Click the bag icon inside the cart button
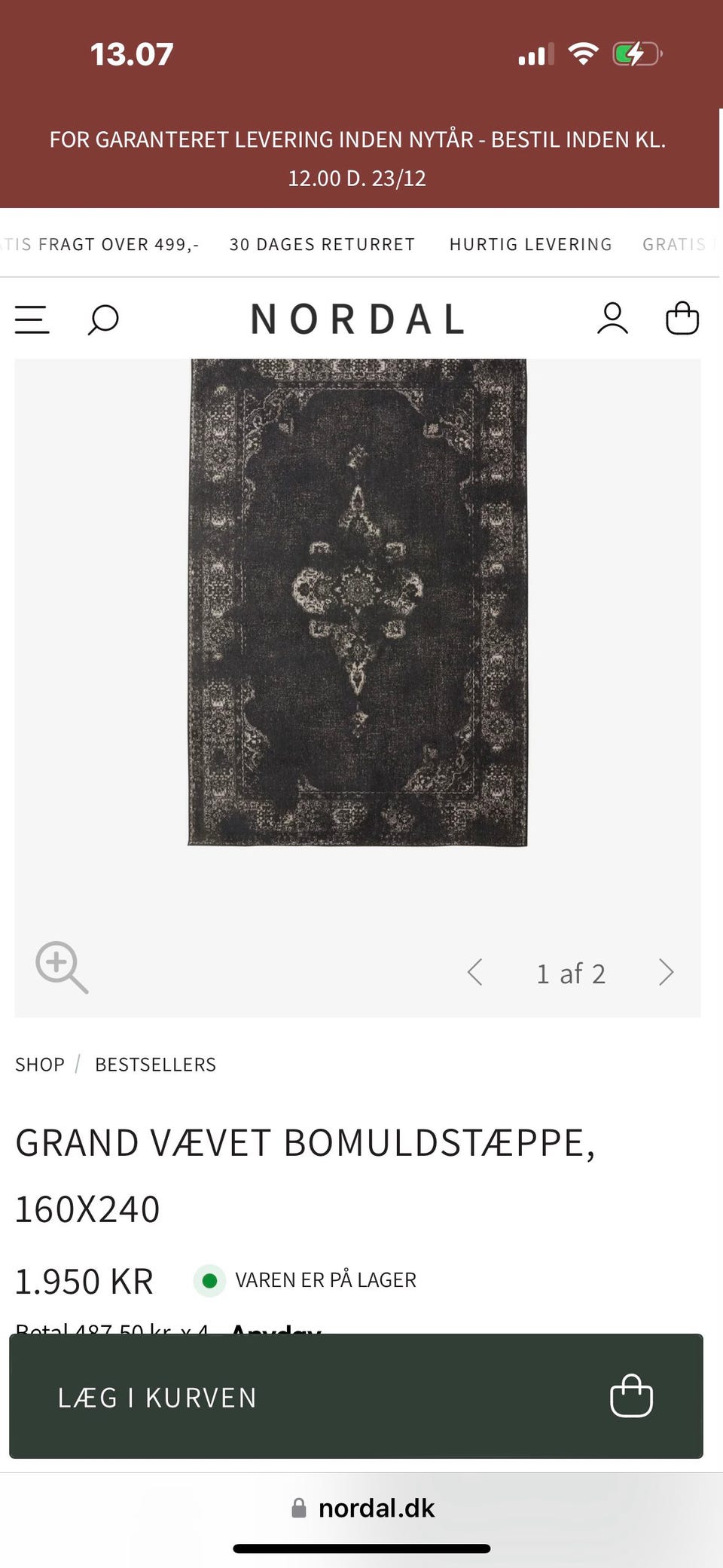The width and height of the screenshot is (723, 1568). pos(631,1396)
